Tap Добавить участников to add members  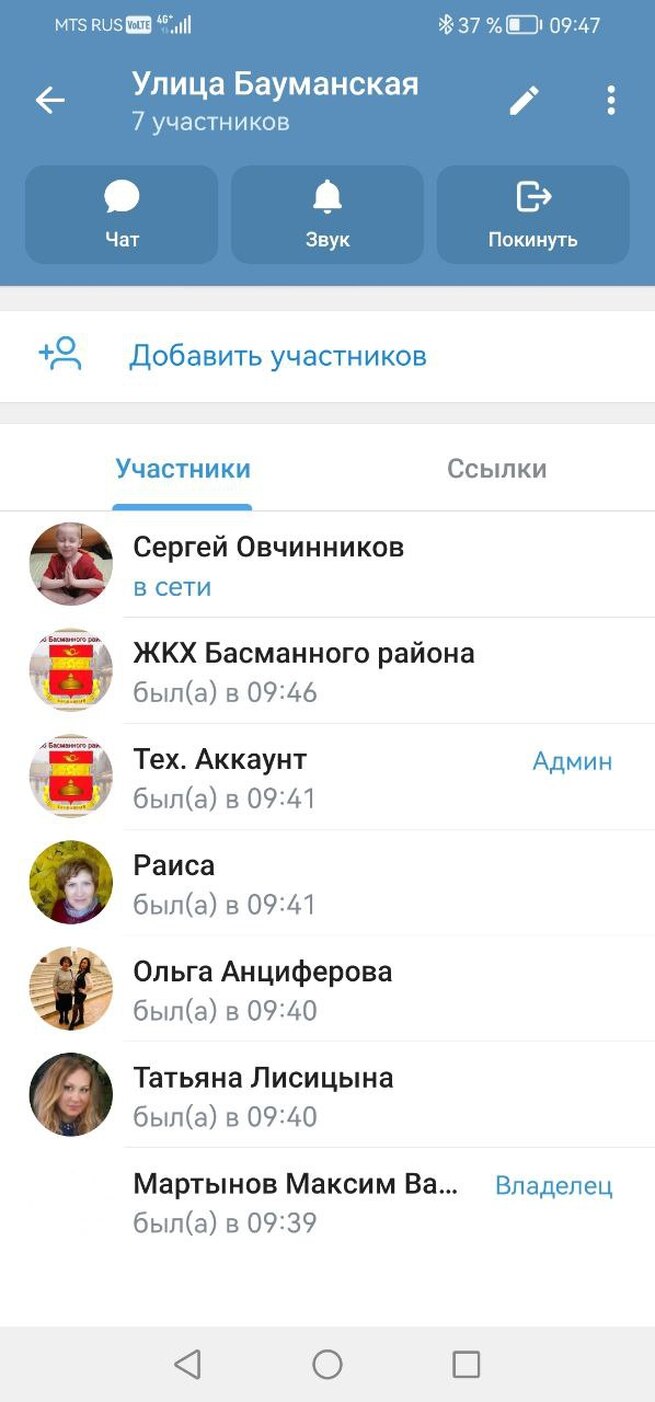277,355
